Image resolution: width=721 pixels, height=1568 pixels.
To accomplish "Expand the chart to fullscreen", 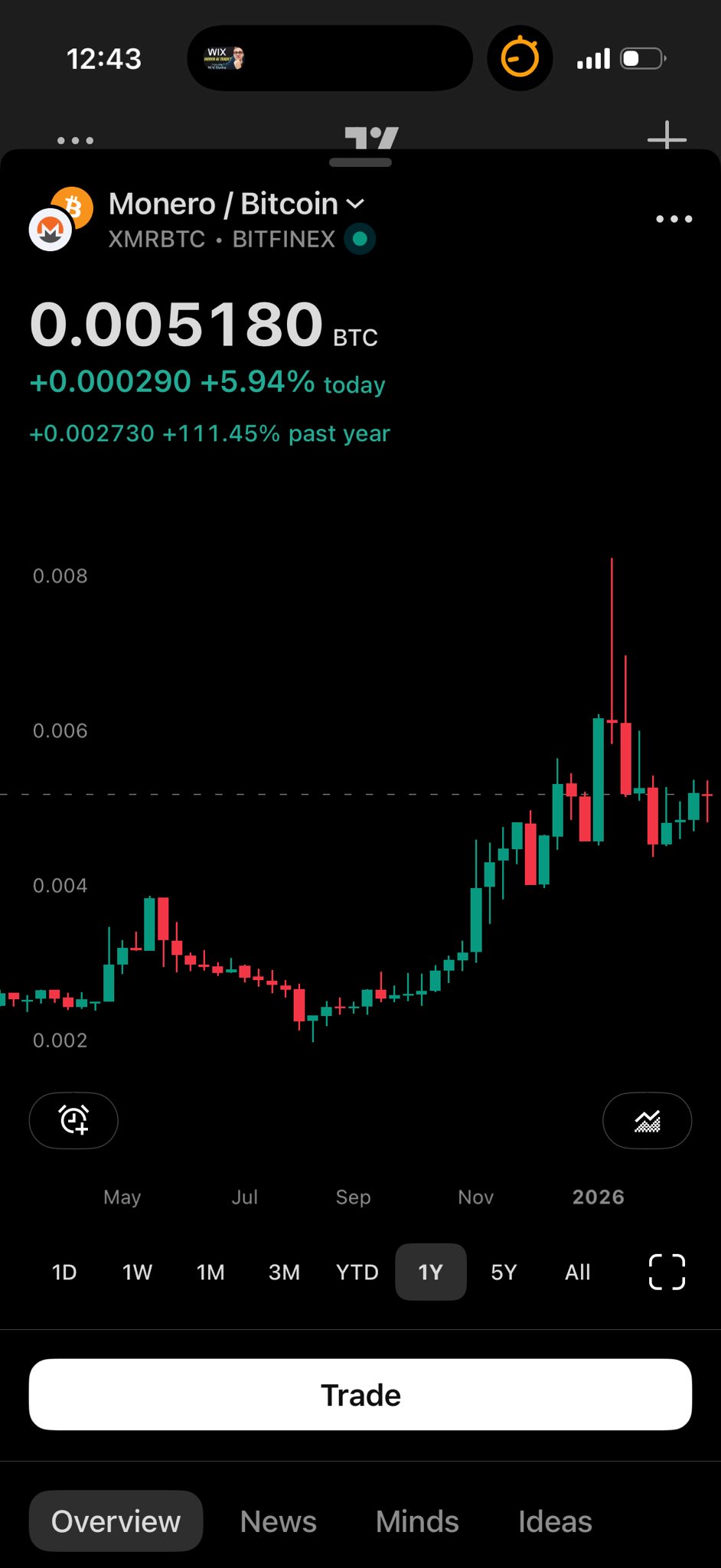I will point(667,1272).
